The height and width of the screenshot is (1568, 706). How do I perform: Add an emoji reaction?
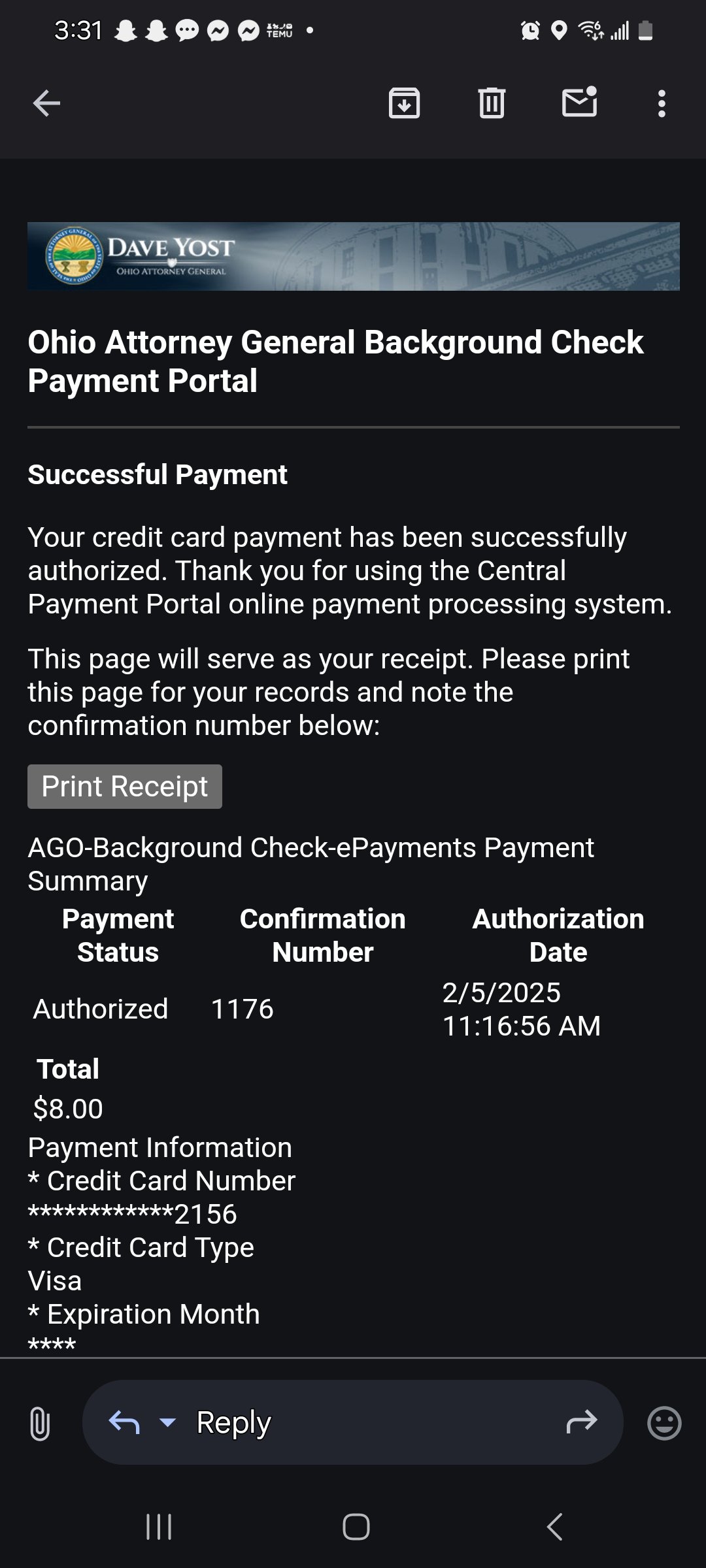tap(664, 1423)
